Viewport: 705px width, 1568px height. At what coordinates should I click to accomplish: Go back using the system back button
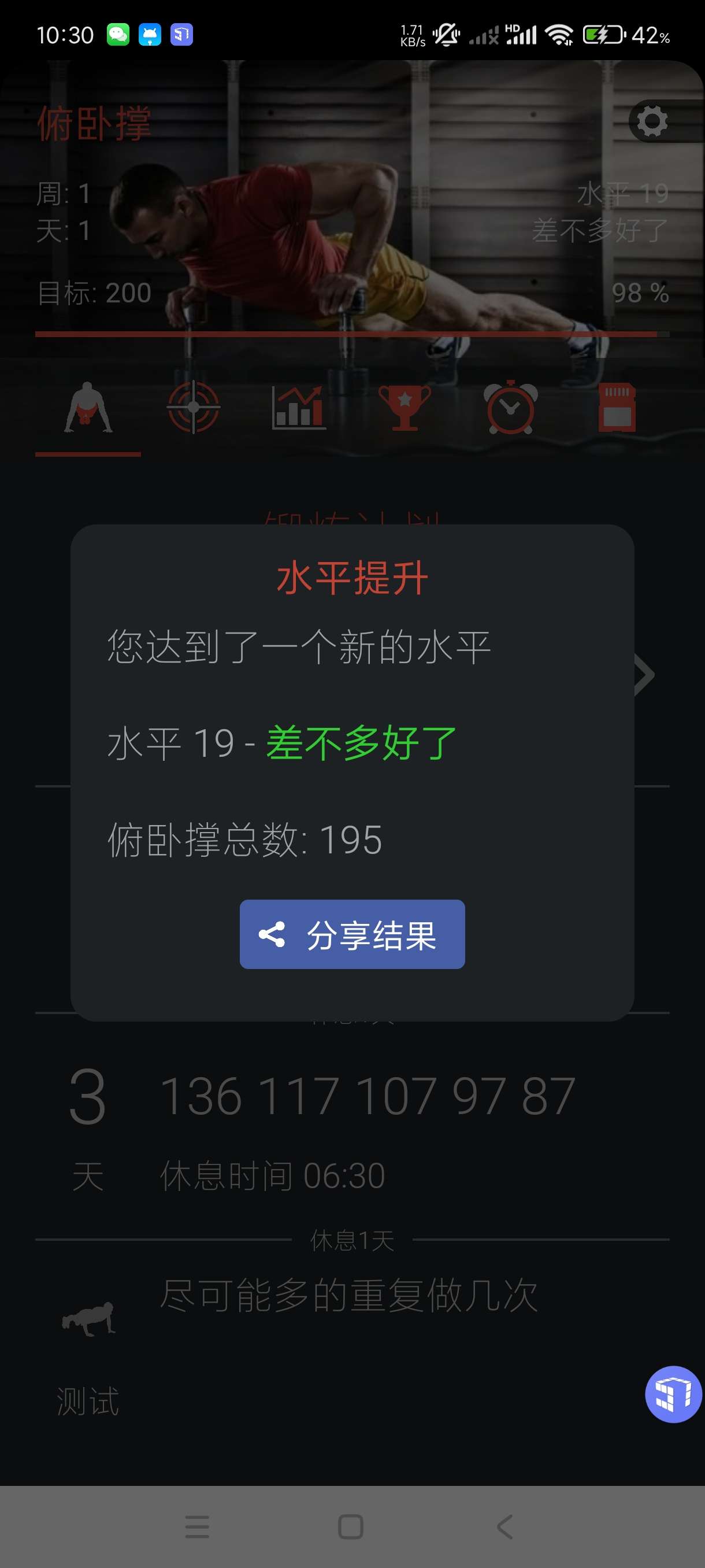(505, 1526)
